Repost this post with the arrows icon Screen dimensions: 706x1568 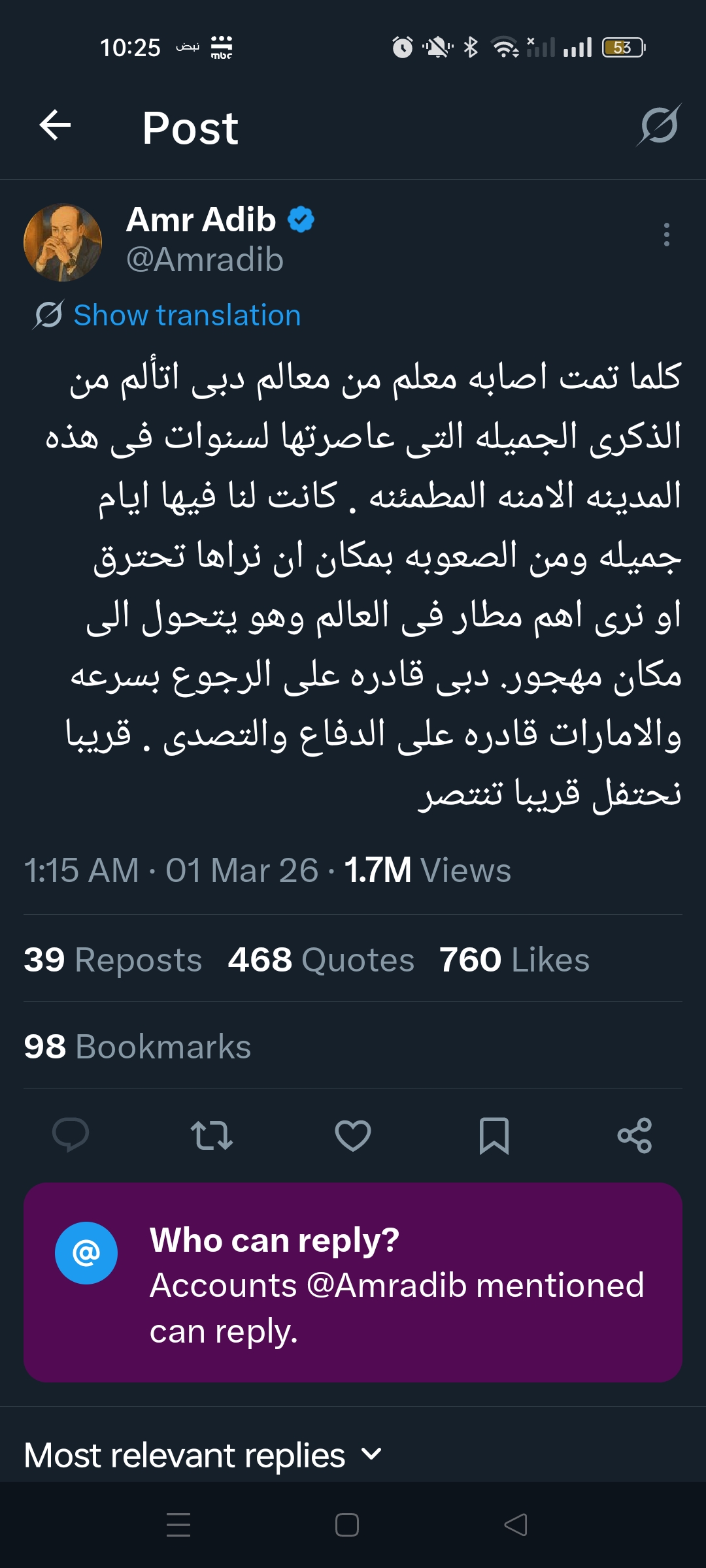pyautogui.click(x=212, y=1135)
